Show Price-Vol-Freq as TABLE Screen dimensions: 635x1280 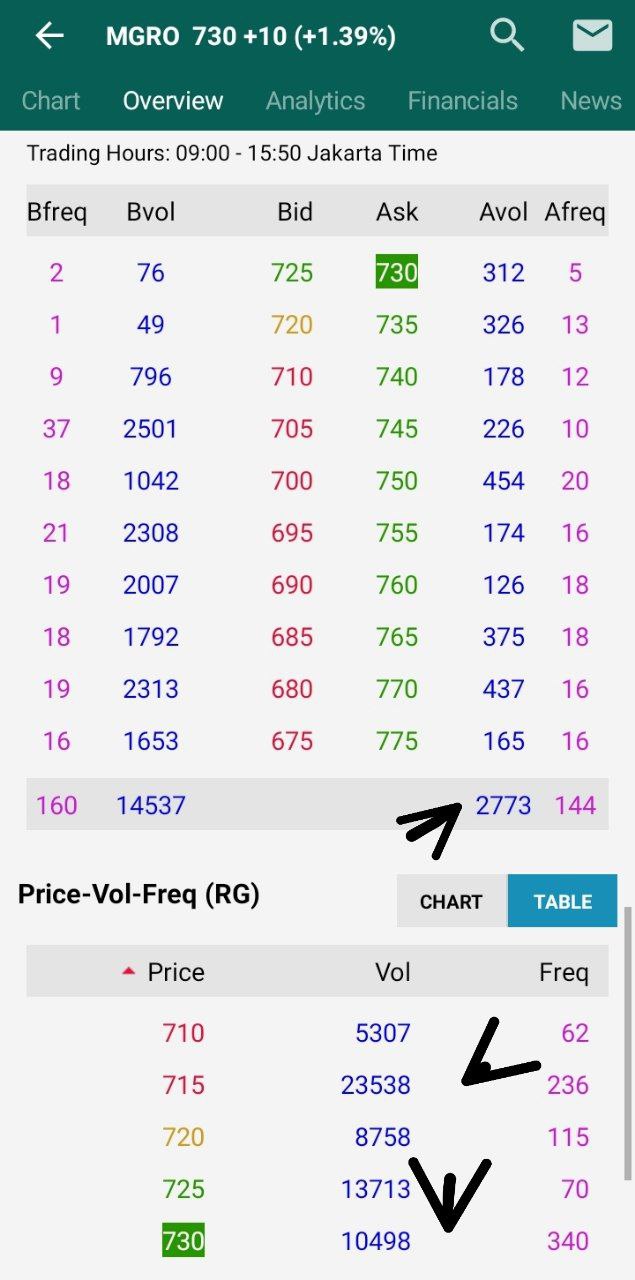click(x=562, y=901)
